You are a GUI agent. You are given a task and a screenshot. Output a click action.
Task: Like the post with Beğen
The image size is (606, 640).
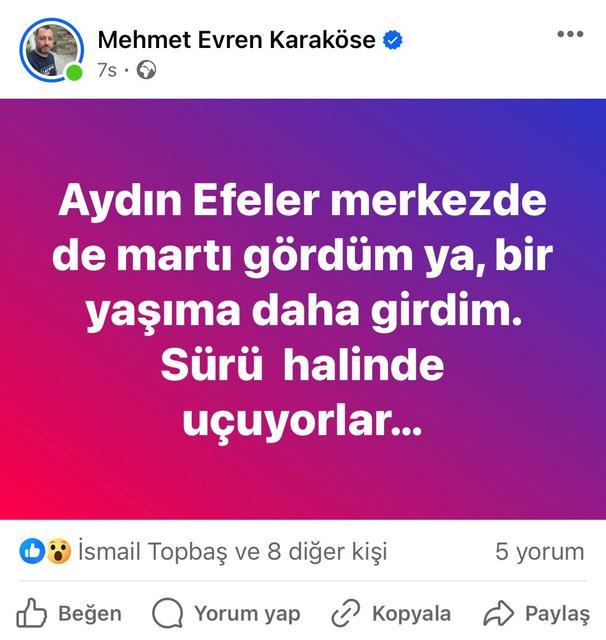tap(70, 613)
